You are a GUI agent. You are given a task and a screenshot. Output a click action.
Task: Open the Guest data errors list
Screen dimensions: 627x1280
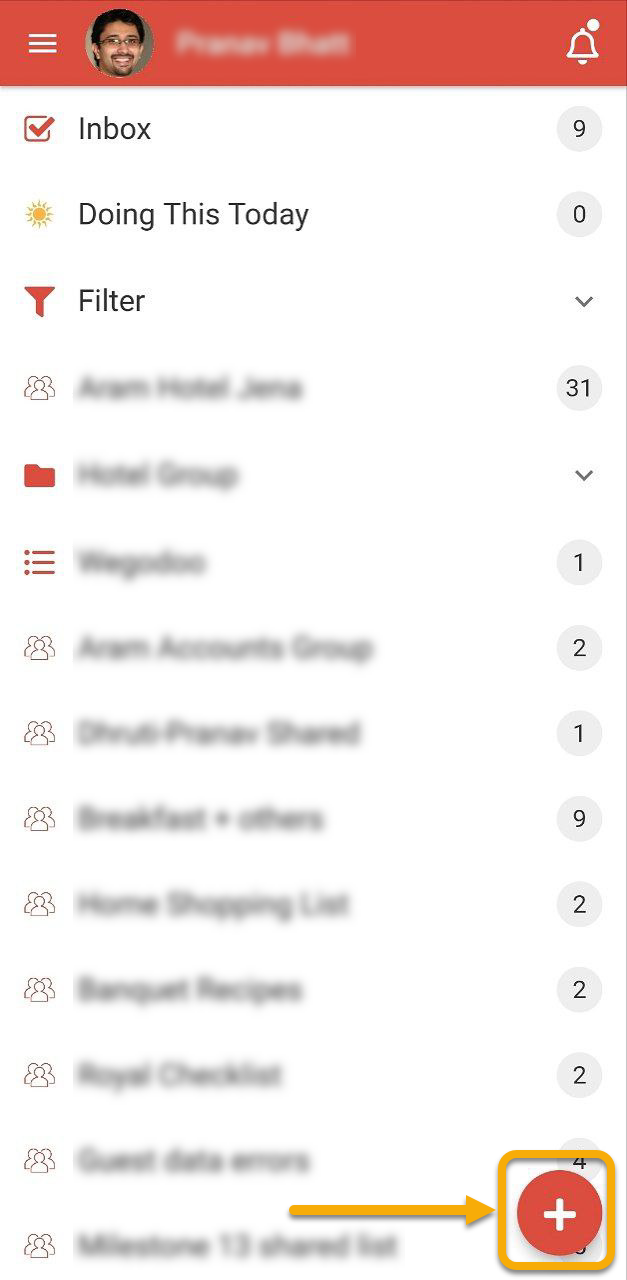pos(194,1161)
